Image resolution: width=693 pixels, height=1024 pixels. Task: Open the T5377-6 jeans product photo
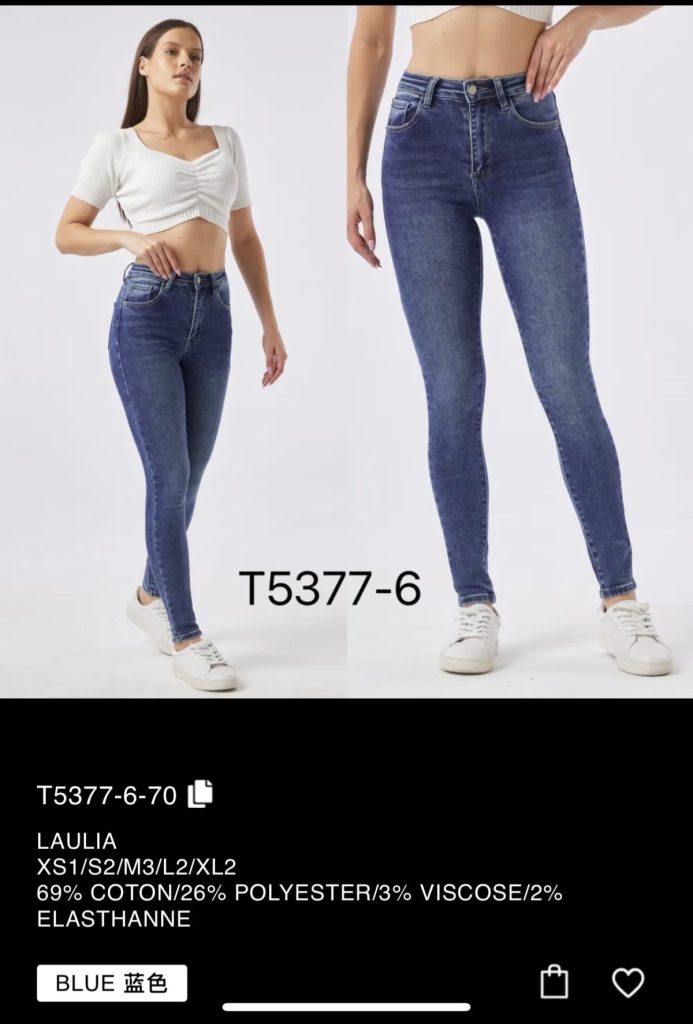pyautogui.click(x=346, y=350)
